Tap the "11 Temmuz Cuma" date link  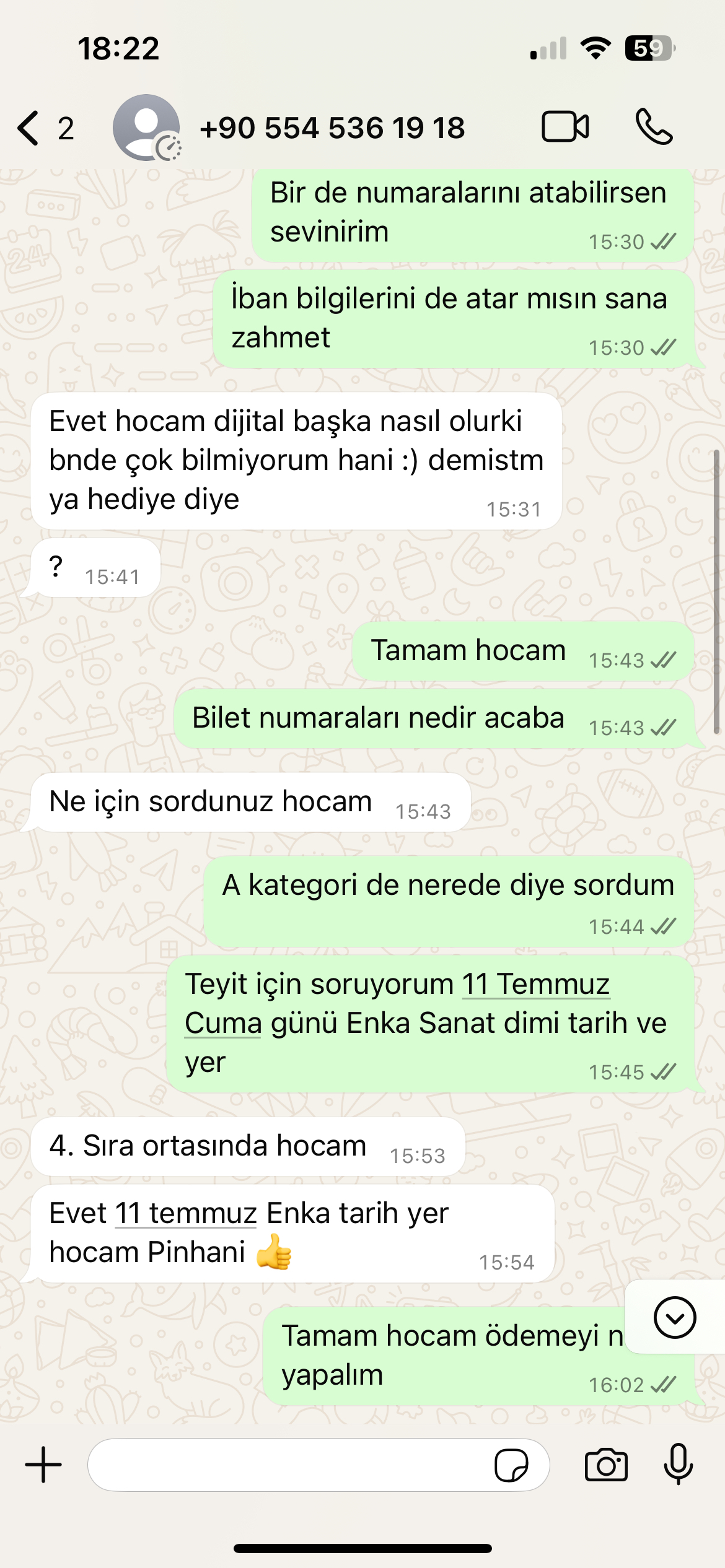(397, 1003)
